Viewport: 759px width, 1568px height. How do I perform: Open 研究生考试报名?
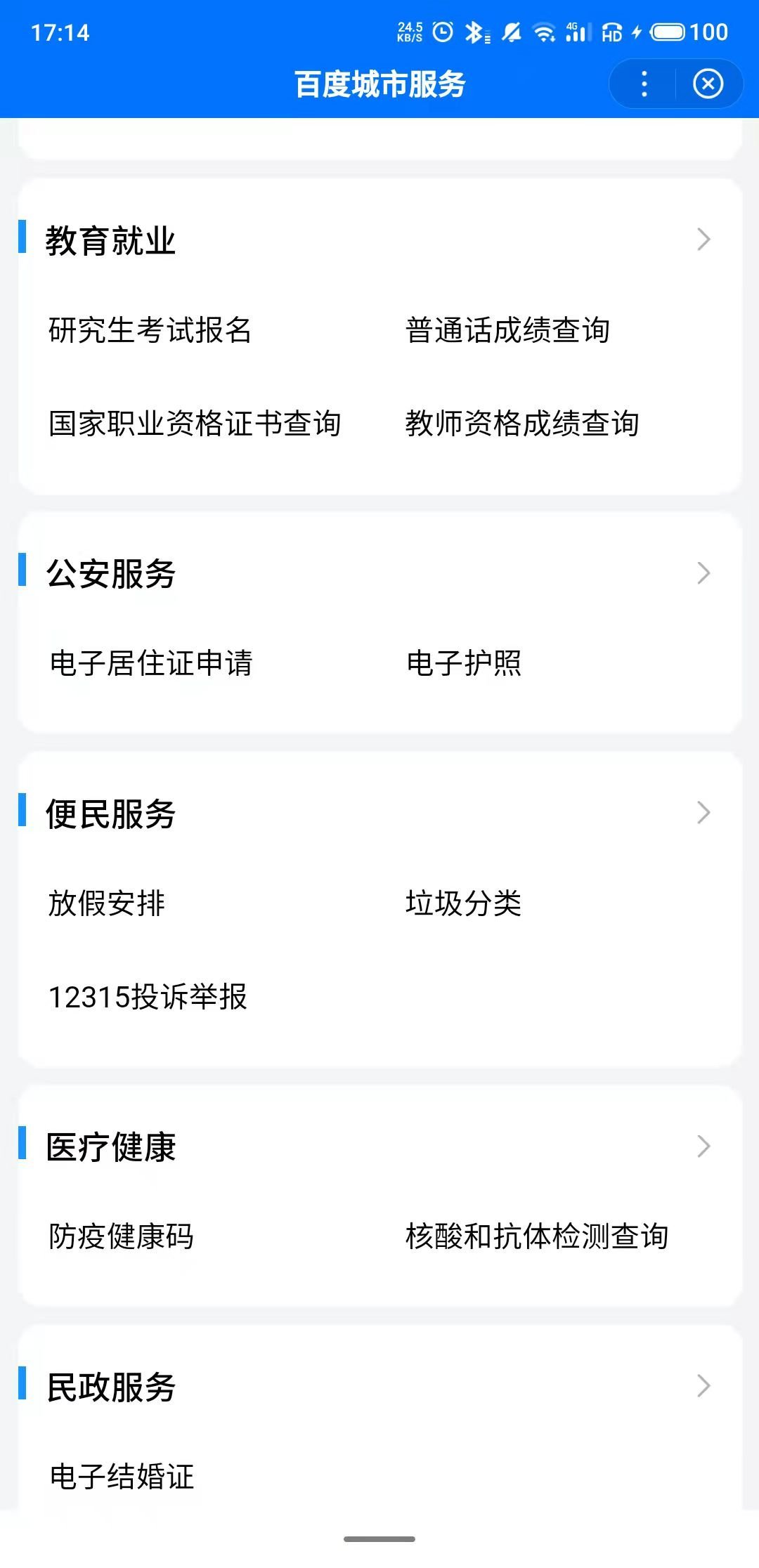coord(150,330)
